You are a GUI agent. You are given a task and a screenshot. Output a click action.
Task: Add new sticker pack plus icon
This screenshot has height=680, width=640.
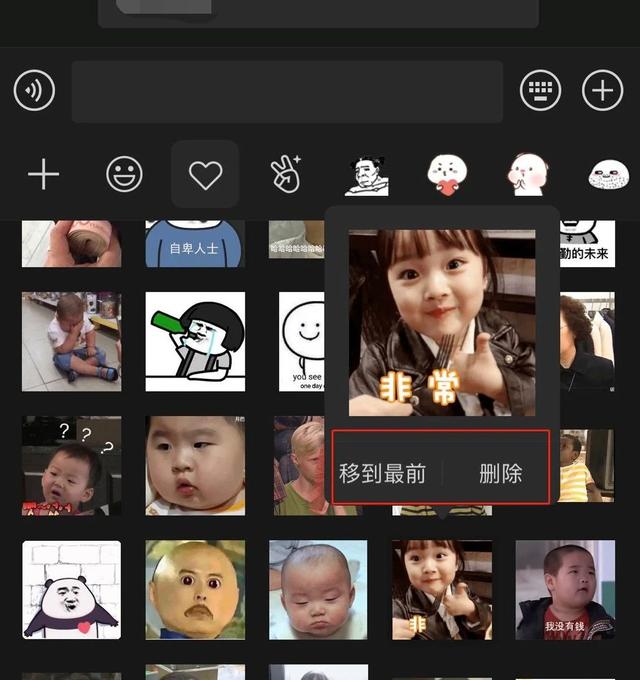43,175
